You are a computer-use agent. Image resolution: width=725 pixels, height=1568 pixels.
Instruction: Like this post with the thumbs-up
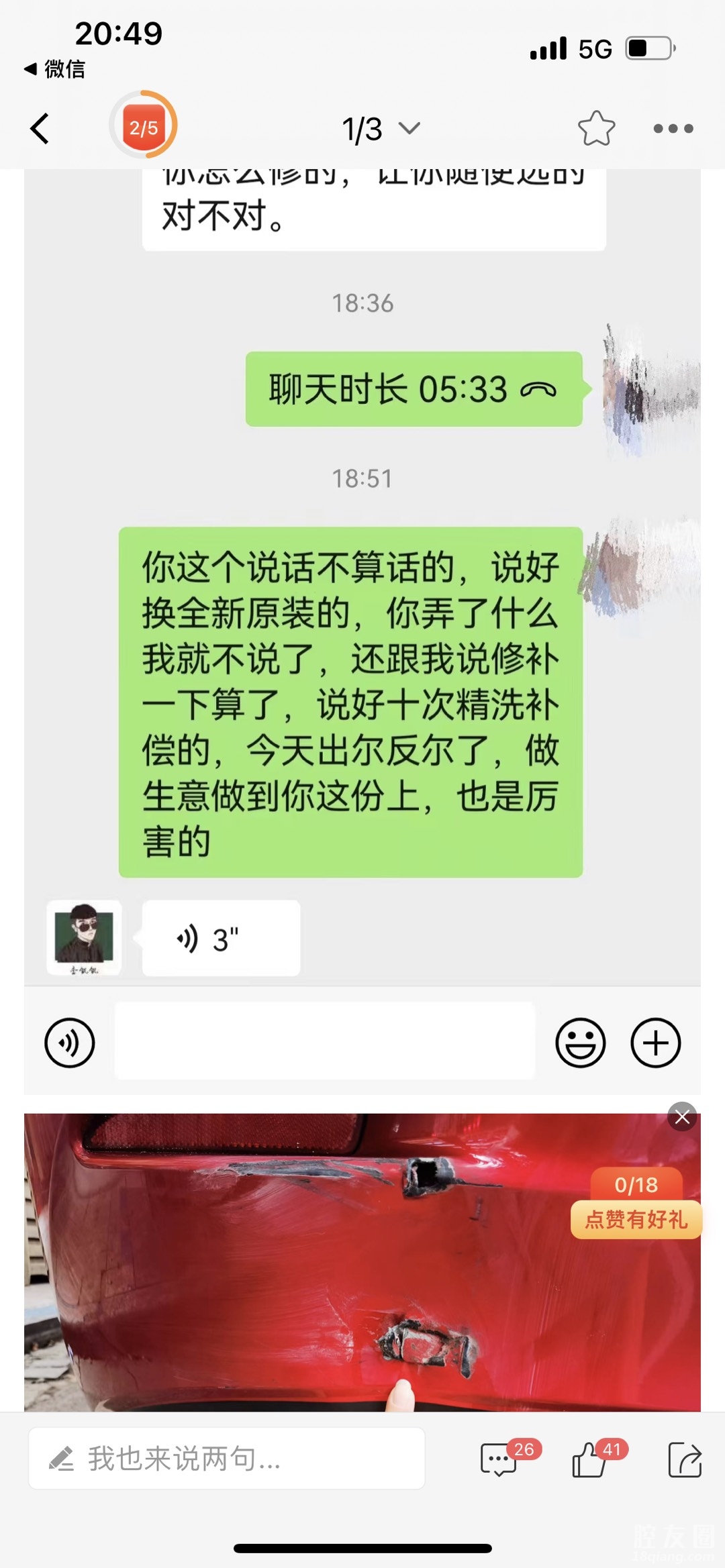point(589,1460)
